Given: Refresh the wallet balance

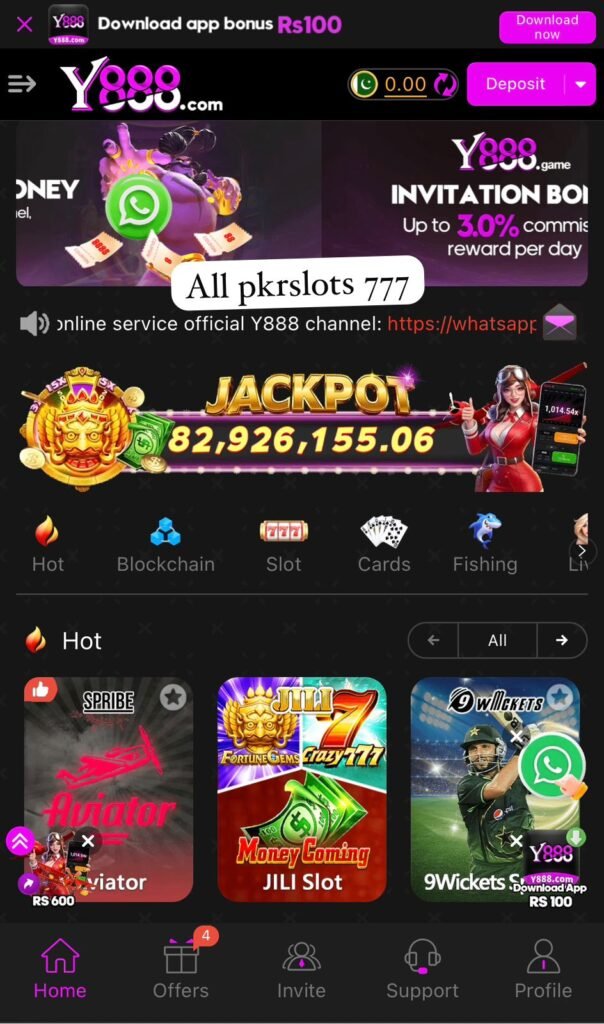Looking at the screenshot, I should pos(446,85).
